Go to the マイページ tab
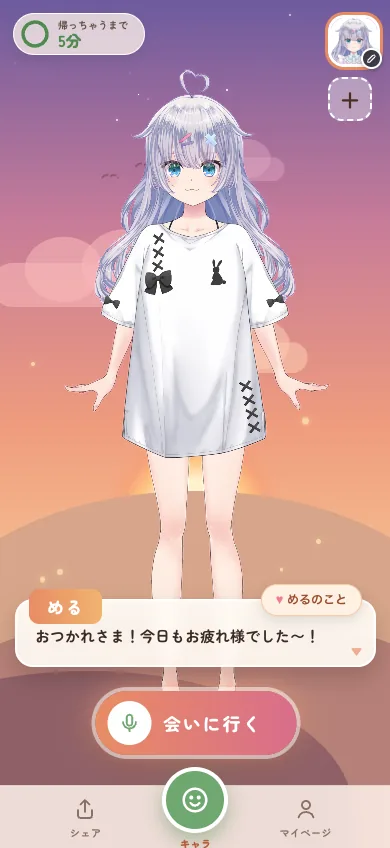Viewport: 390px width, 848px height. coord(306,817)
